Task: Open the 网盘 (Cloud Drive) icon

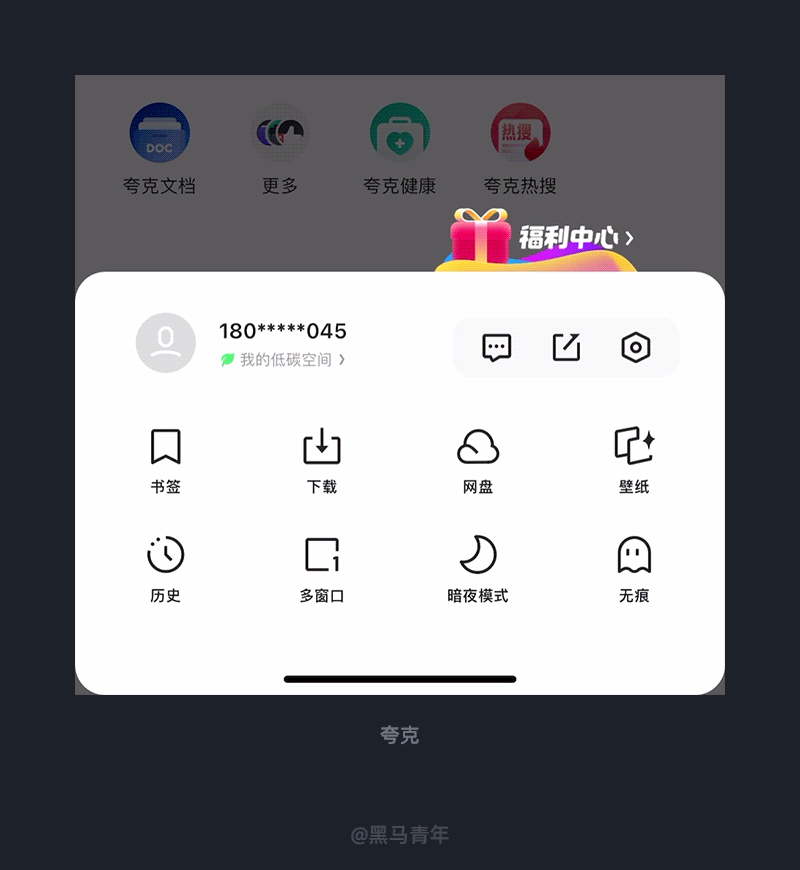Action: [x=477, y=448]
